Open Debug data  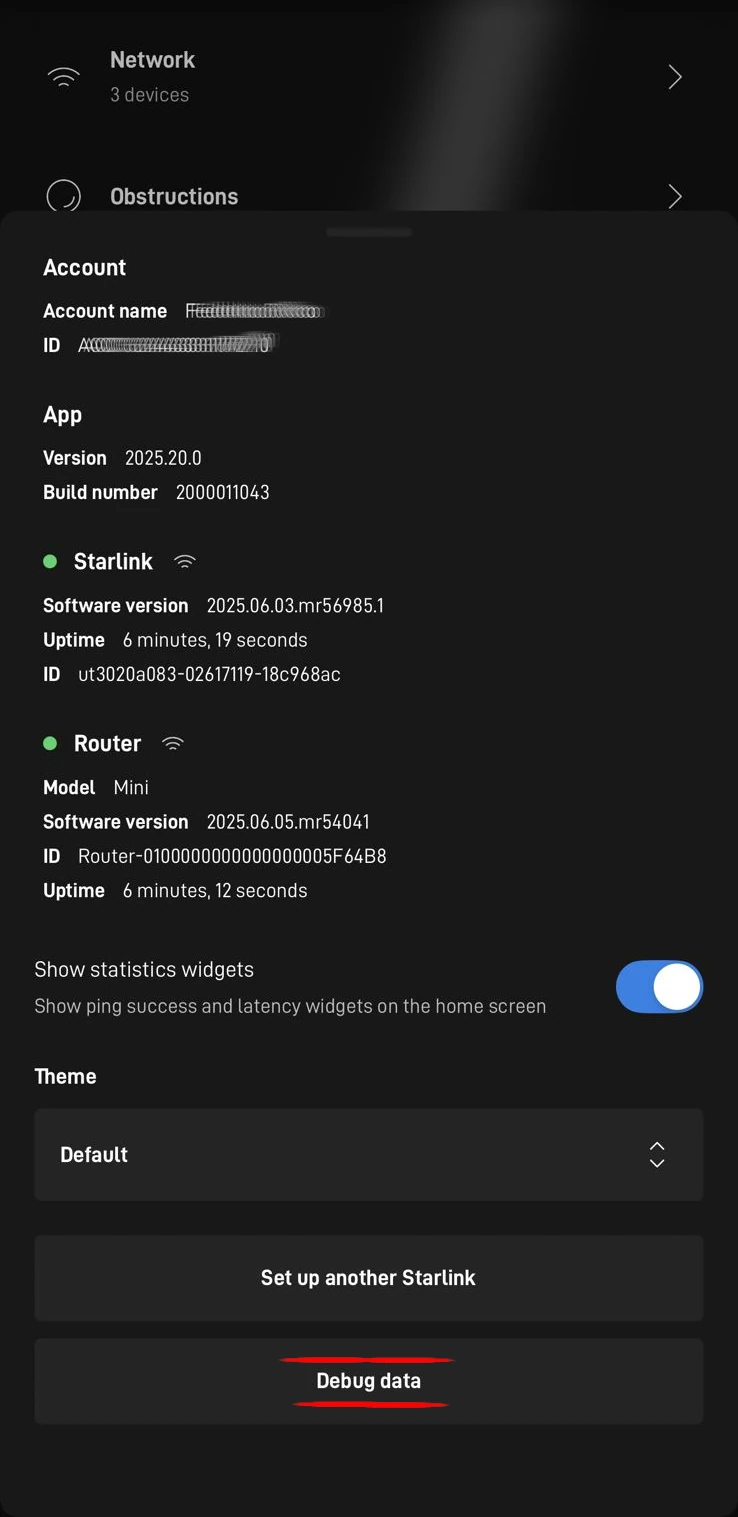tap(368, 1381)
